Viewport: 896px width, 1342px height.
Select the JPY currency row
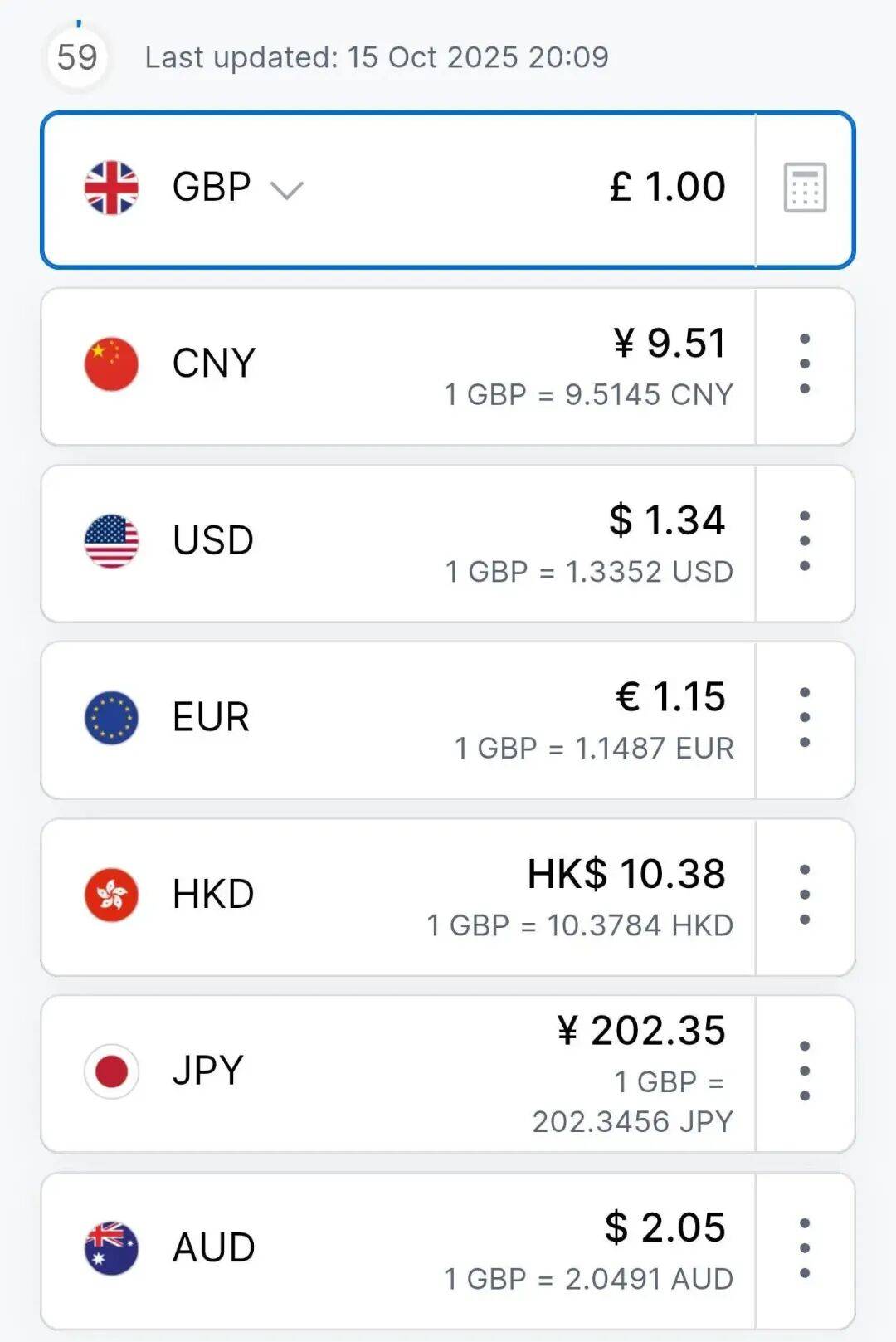(x=398, y=1073)
